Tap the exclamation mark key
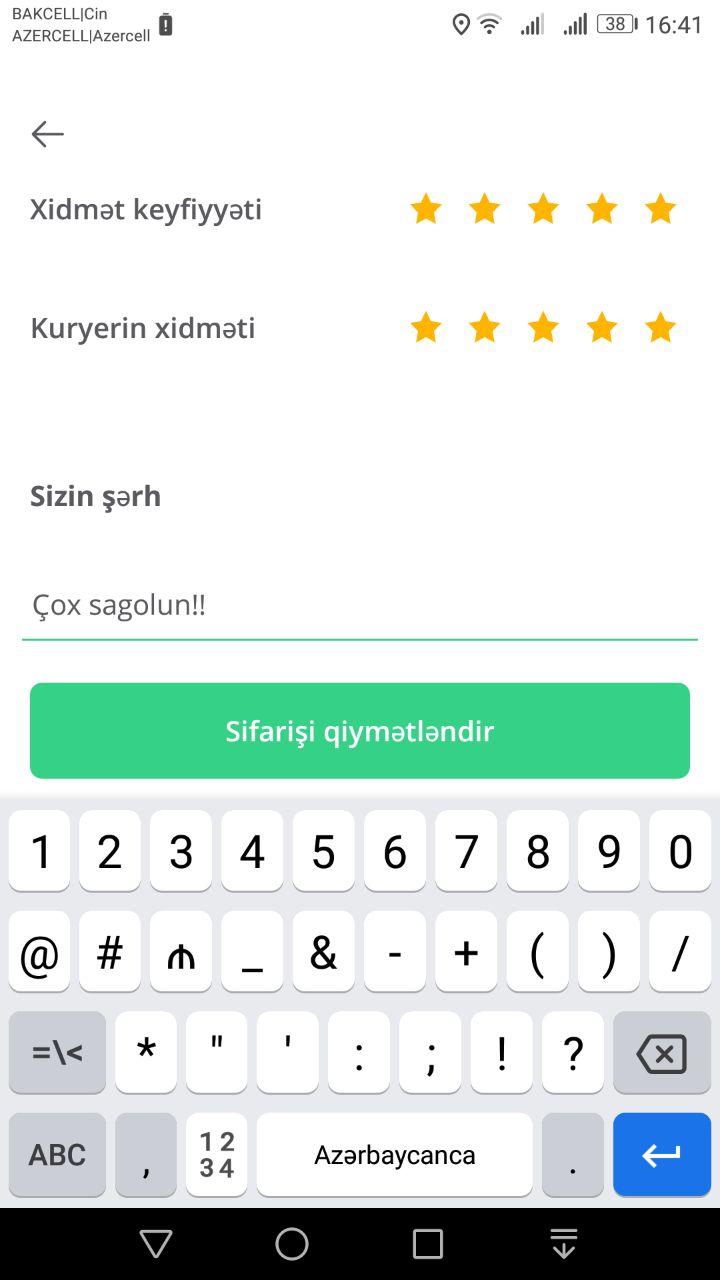 [x=501, y=1053]
